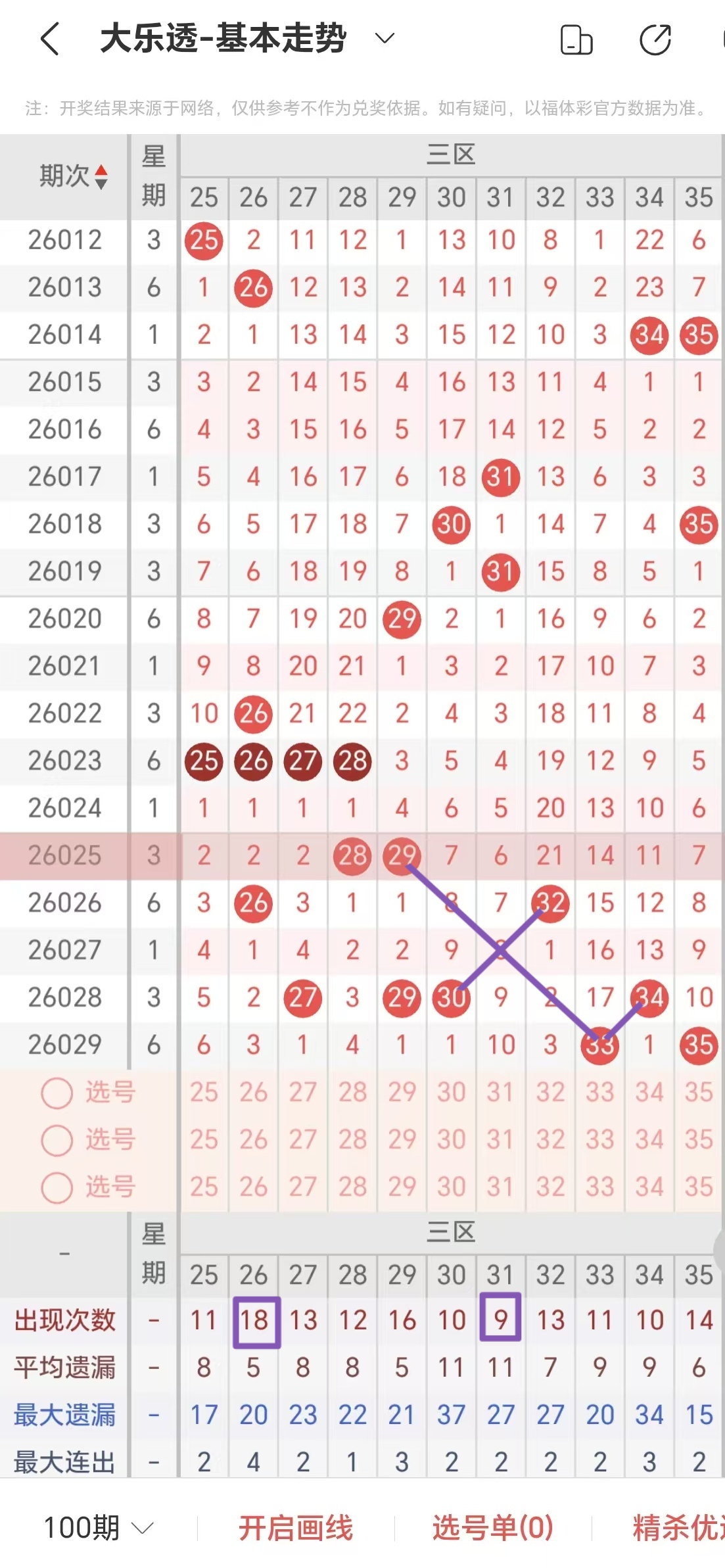Select the second 选号 circle button
The image size is (725, 1568).
click(x=58, y=1139)
